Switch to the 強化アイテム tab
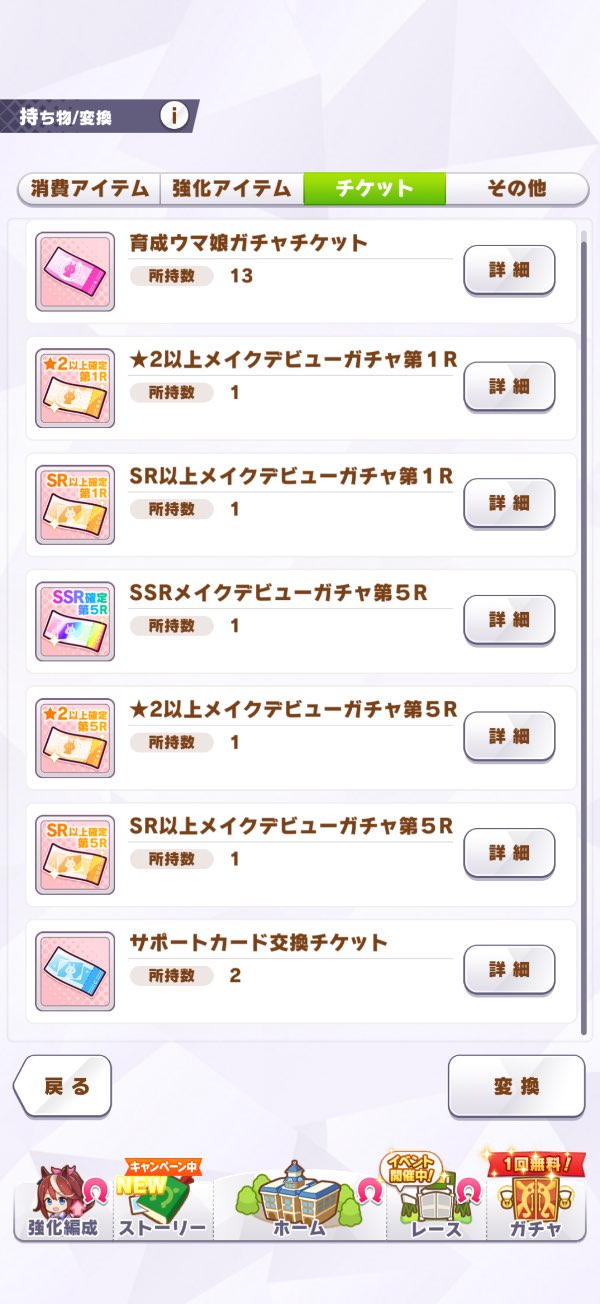The image size is (600, 1304). point(231,188)
